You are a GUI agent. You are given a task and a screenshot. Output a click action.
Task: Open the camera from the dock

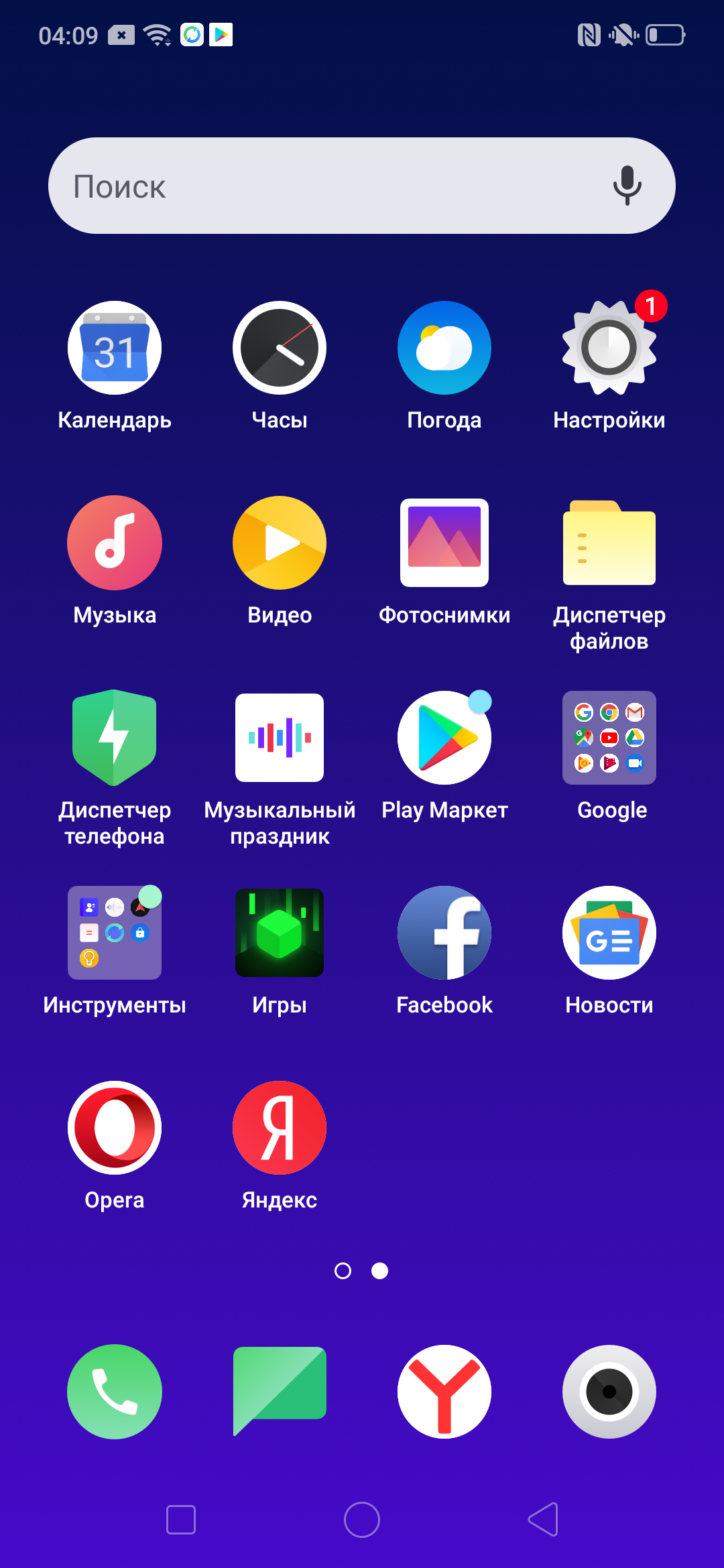tap(609, 1392)
